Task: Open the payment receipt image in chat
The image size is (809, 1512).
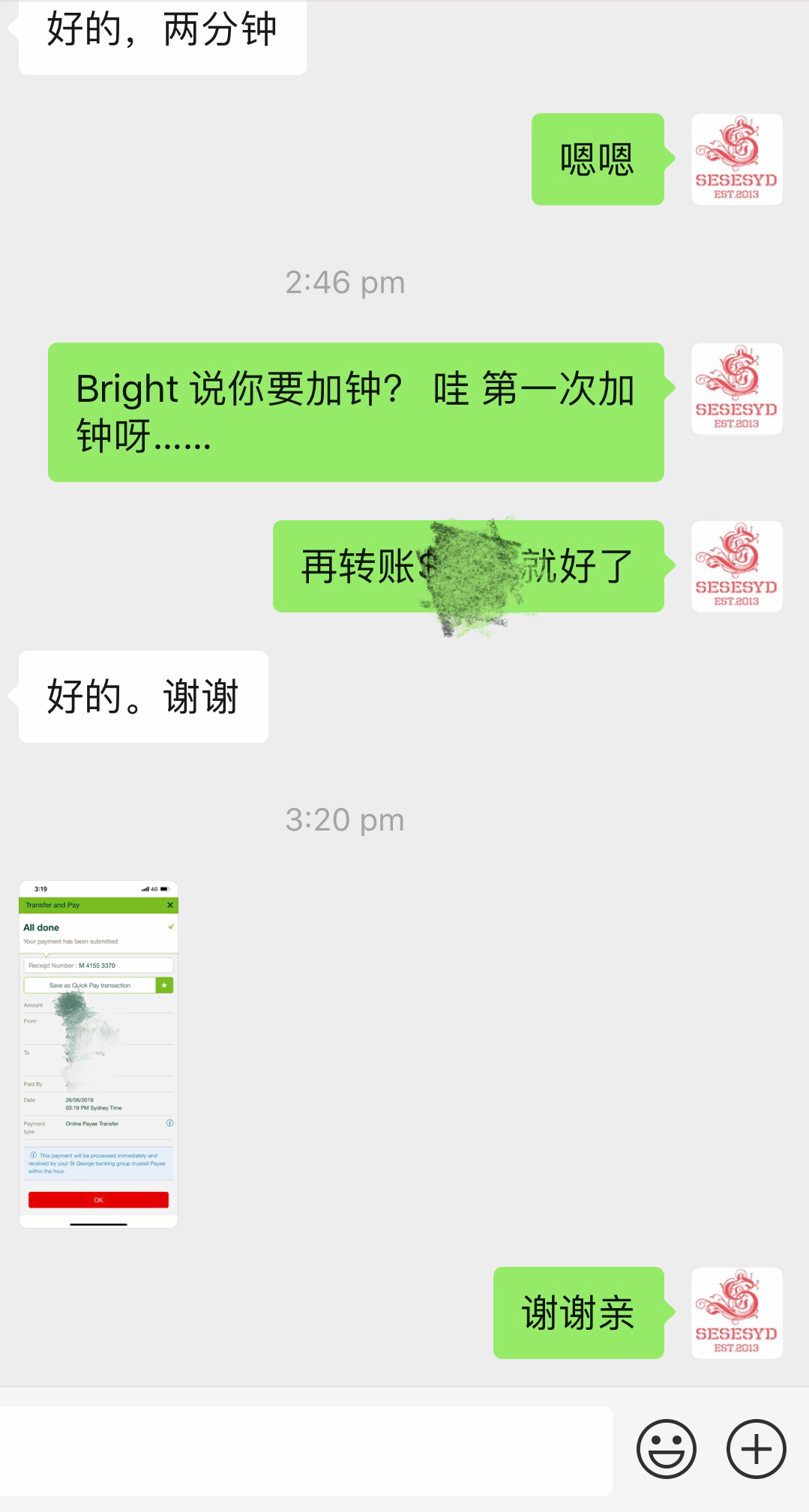Action: click(x=98, y=1053)
